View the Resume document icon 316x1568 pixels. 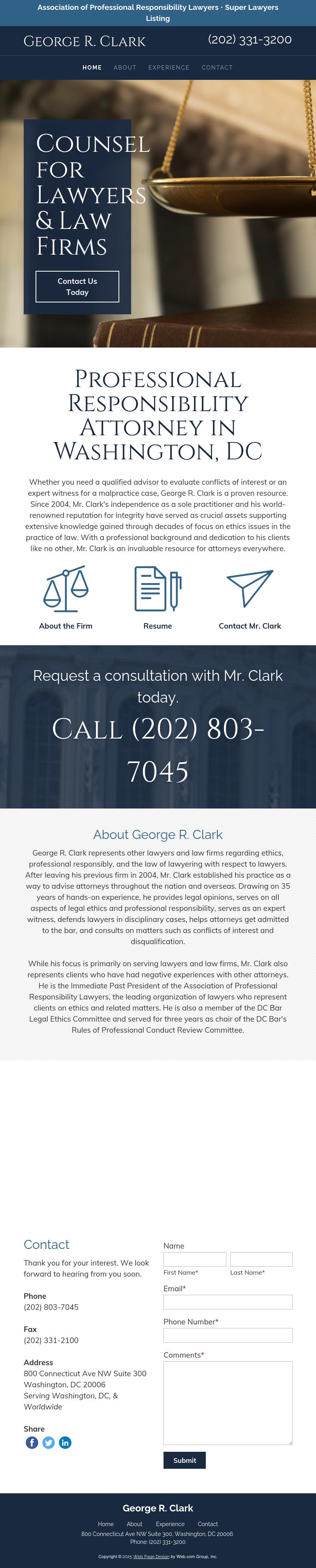coord(157,589)
